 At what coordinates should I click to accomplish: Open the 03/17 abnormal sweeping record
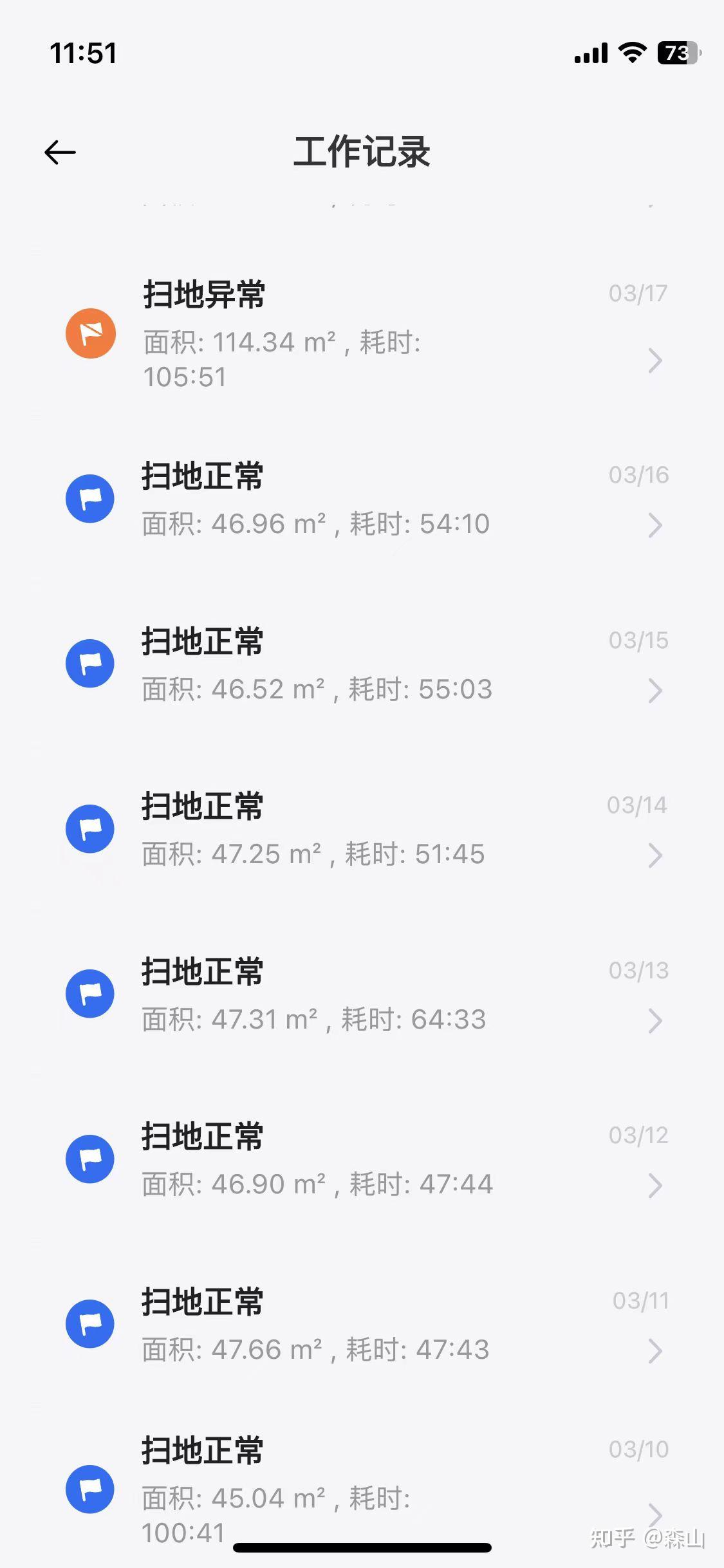point(362,333)
